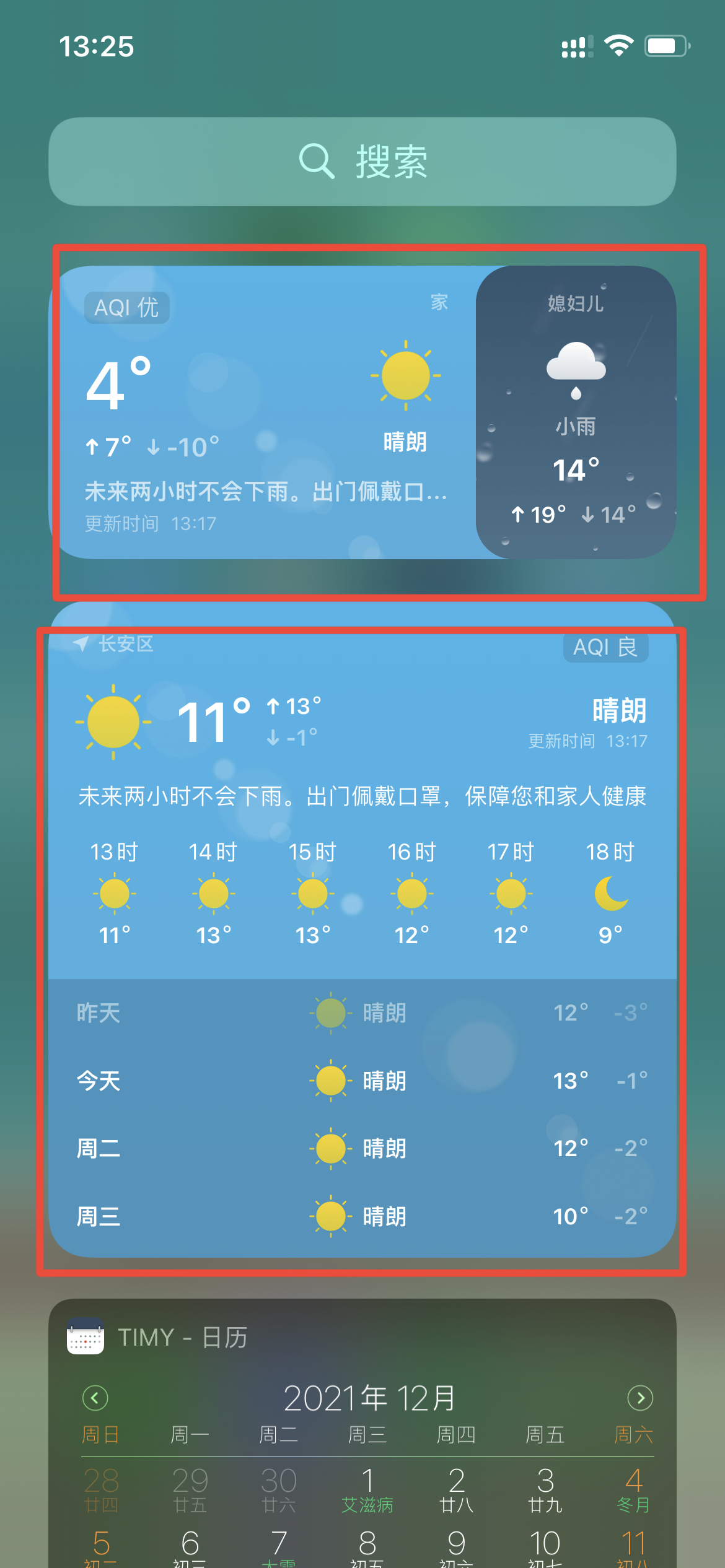Select the moon icon under 18时 forecast
This screenshot has width=725, height=1568.
610,892
